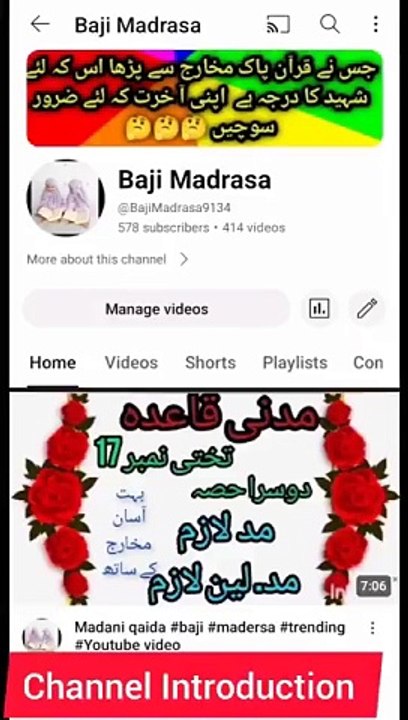Select the Home tab

[53, 363]
